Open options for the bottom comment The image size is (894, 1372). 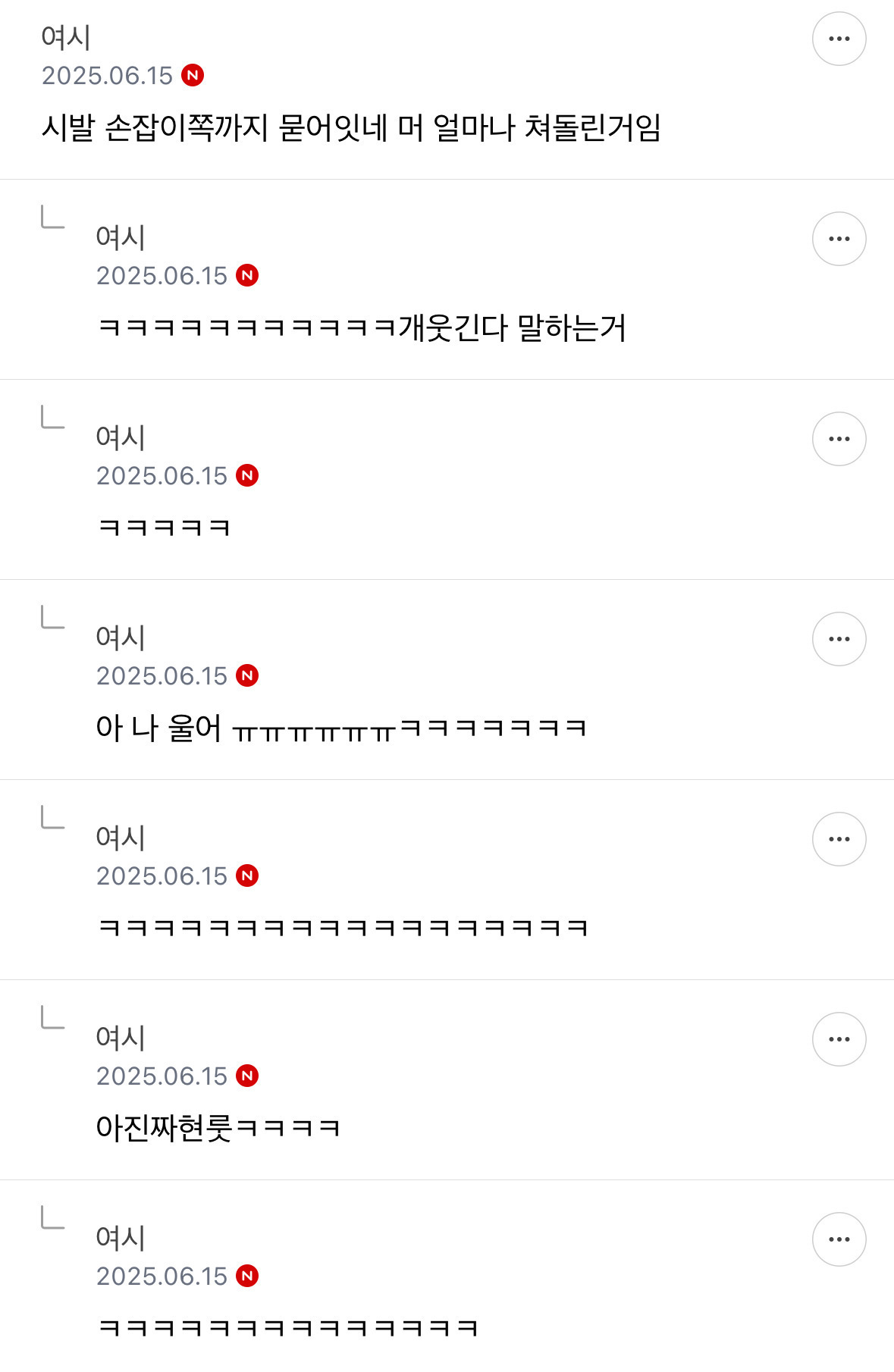pyautogui.click(x=840, y=1239)
